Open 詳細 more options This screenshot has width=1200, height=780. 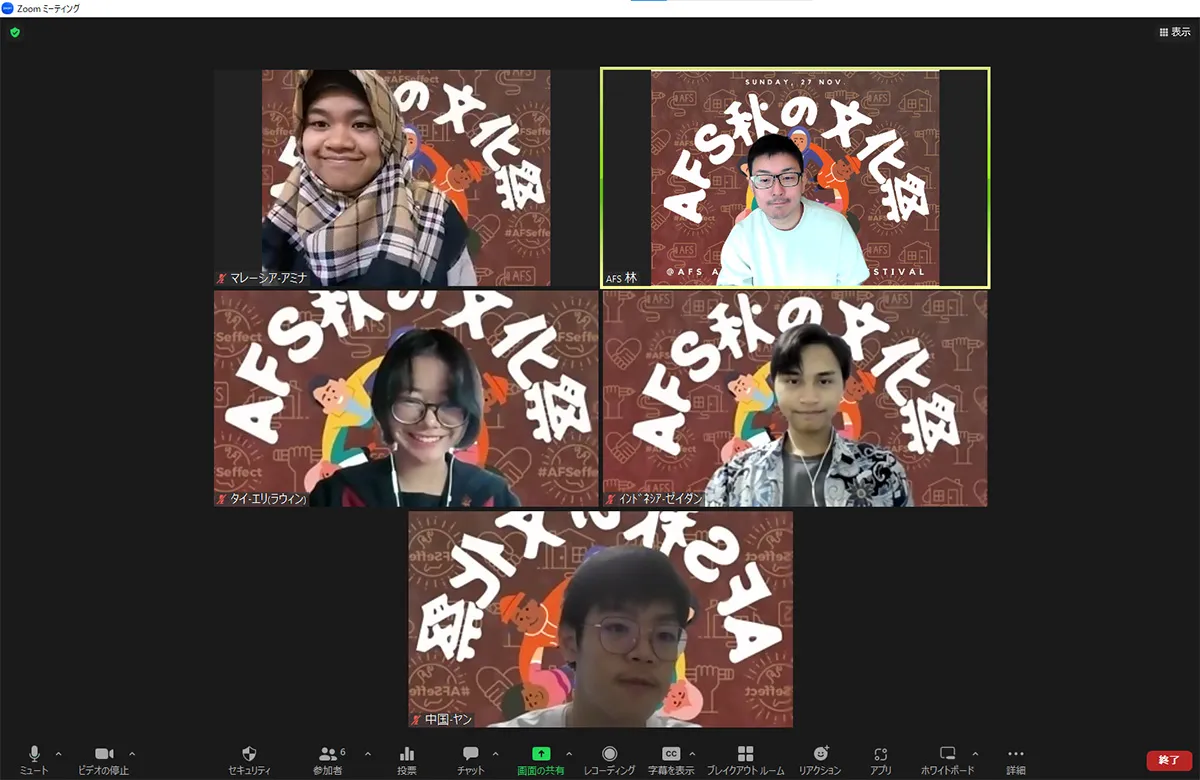click(x=1015, y=758)
